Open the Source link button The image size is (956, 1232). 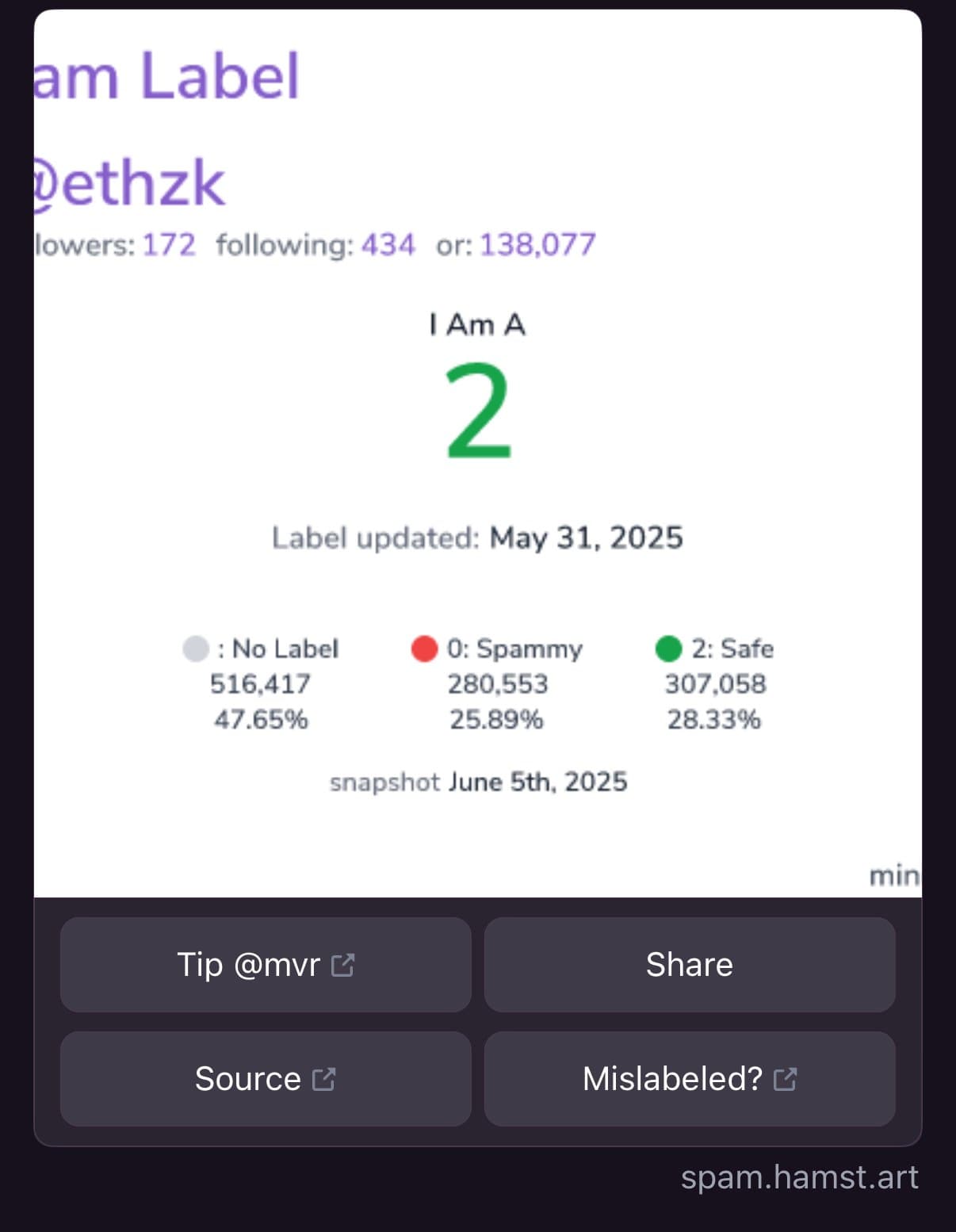pyautogui.click(x=266, y=1078)
